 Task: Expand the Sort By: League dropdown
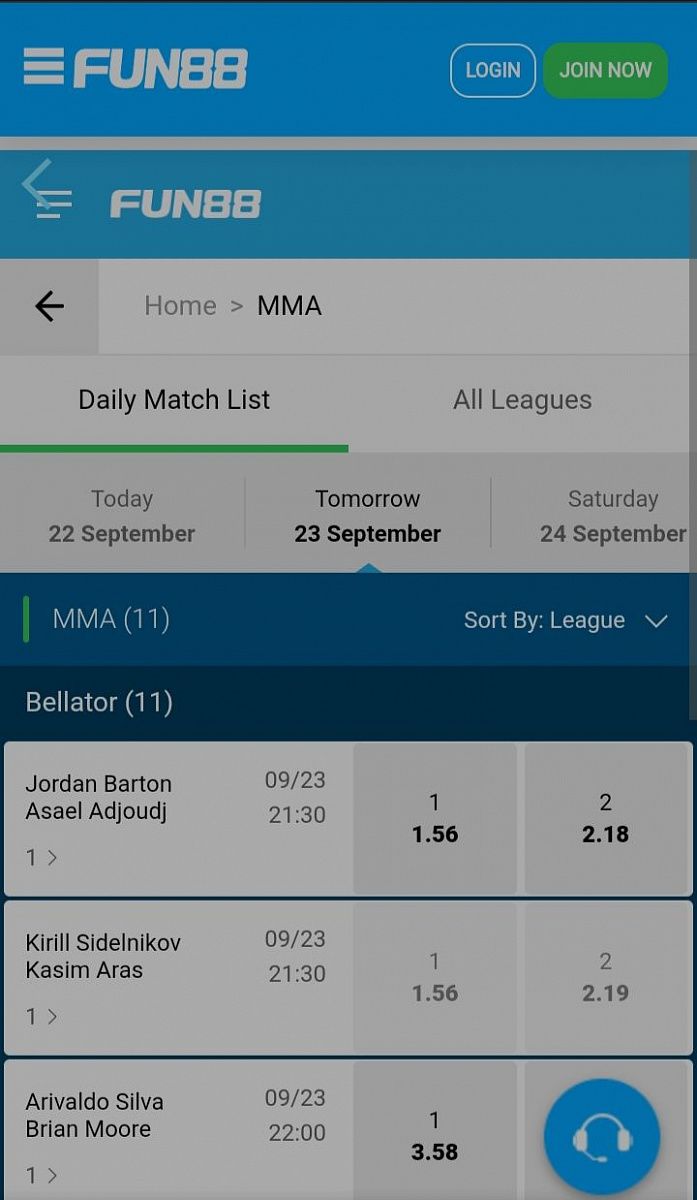point(565,620)
